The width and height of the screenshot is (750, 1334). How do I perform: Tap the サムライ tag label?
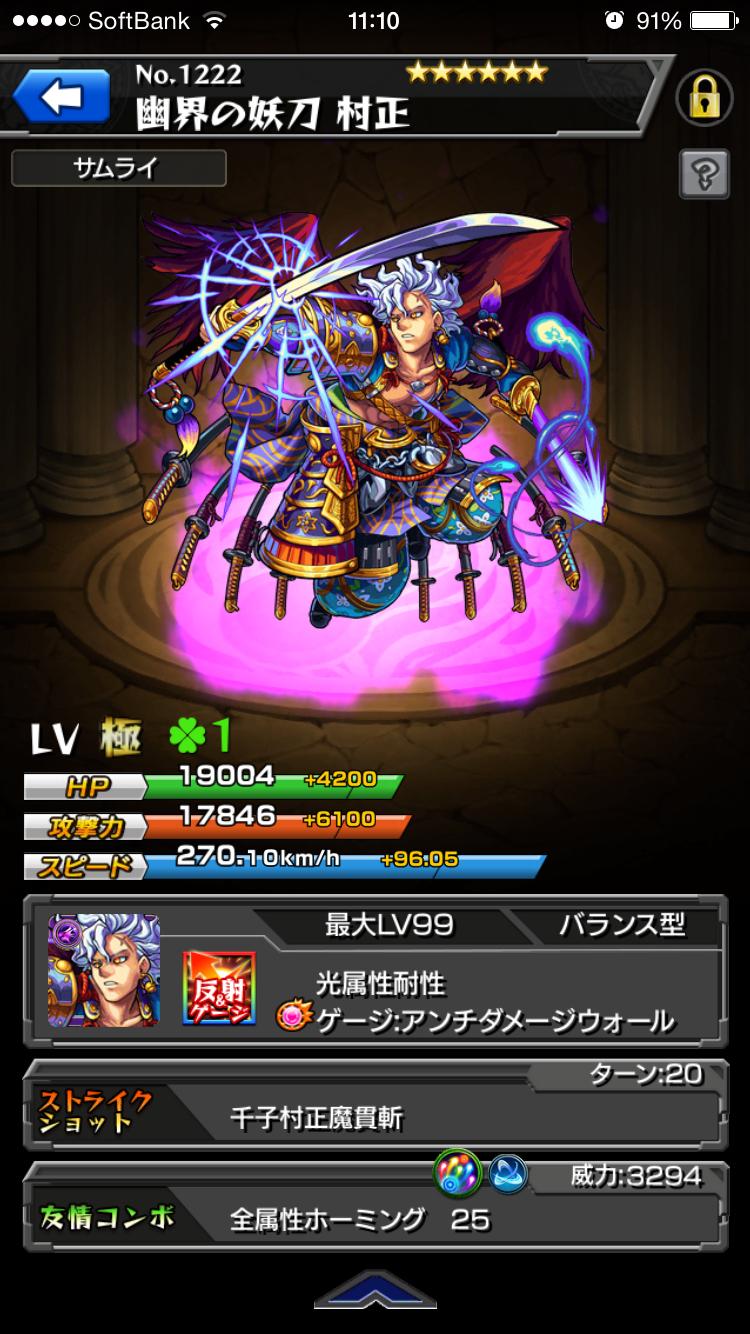pyautogui.click(x=118, y=168)
